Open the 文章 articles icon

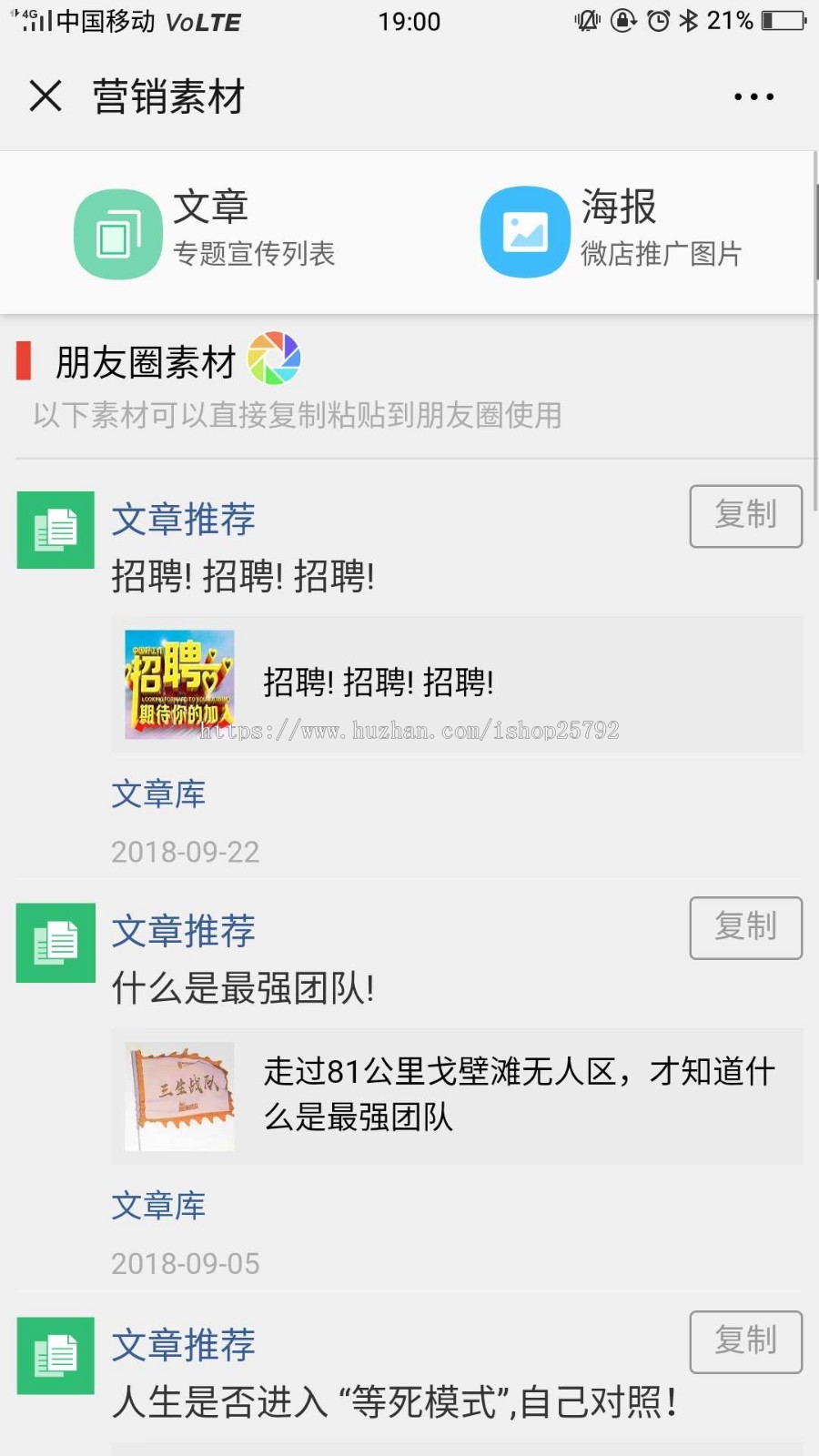[116, 232]
